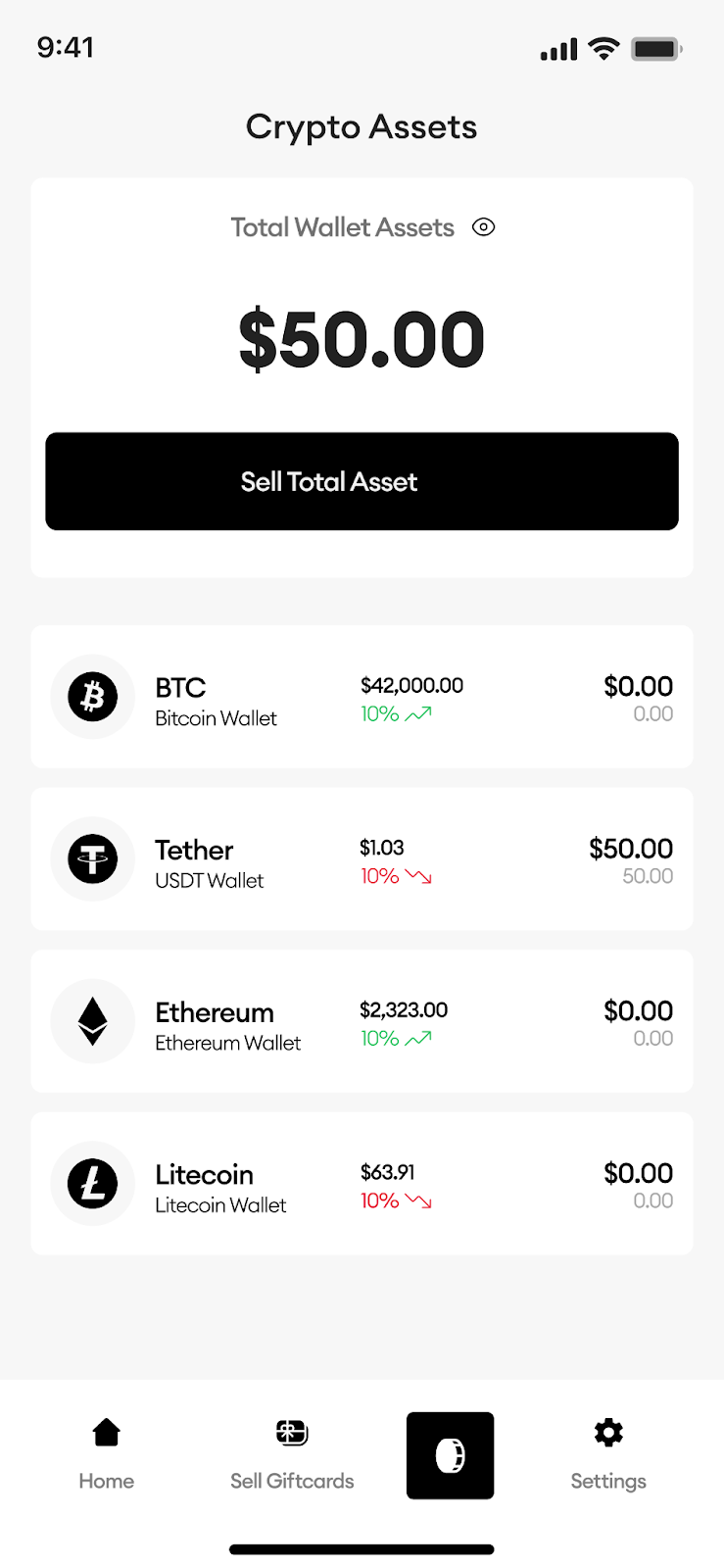Go to the Home tab
This screenshot has height=1568, width=724.
[x=107, y=1455]
